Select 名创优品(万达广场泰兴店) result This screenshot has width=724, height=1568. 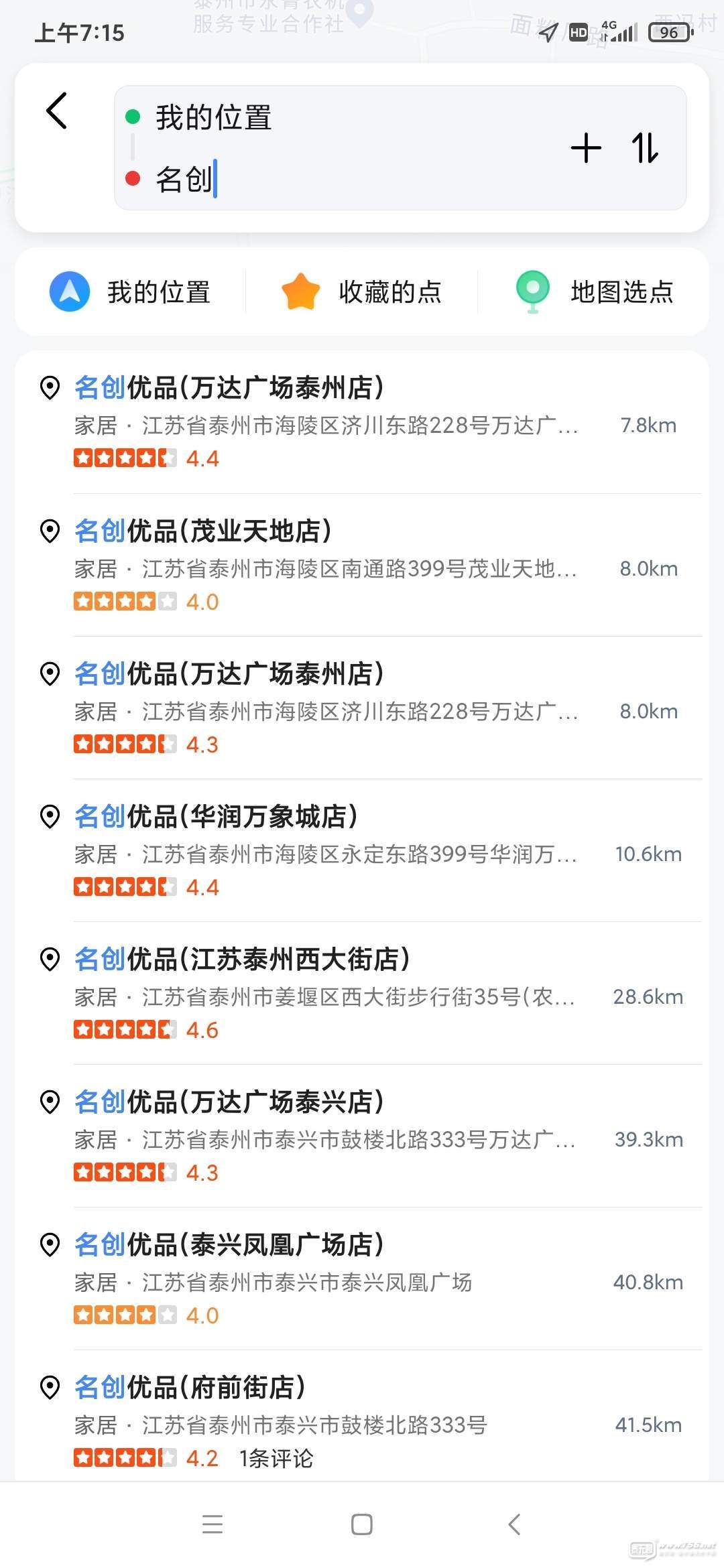click(x=362, y=1136)
